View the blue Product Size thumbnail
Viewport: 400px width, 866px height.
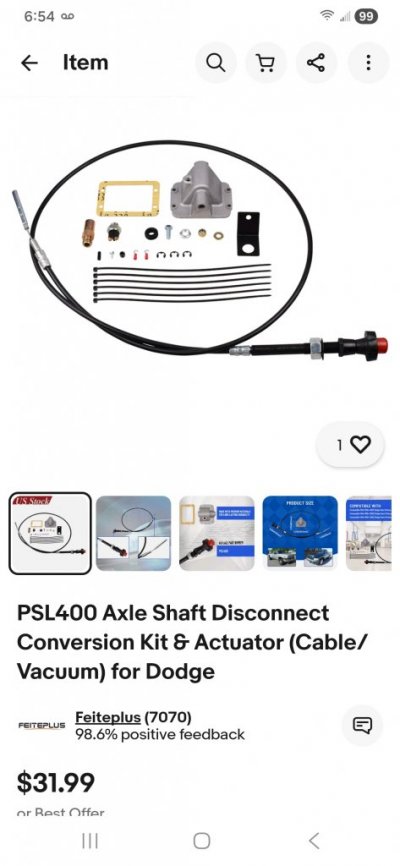click(x=300, y=533)
